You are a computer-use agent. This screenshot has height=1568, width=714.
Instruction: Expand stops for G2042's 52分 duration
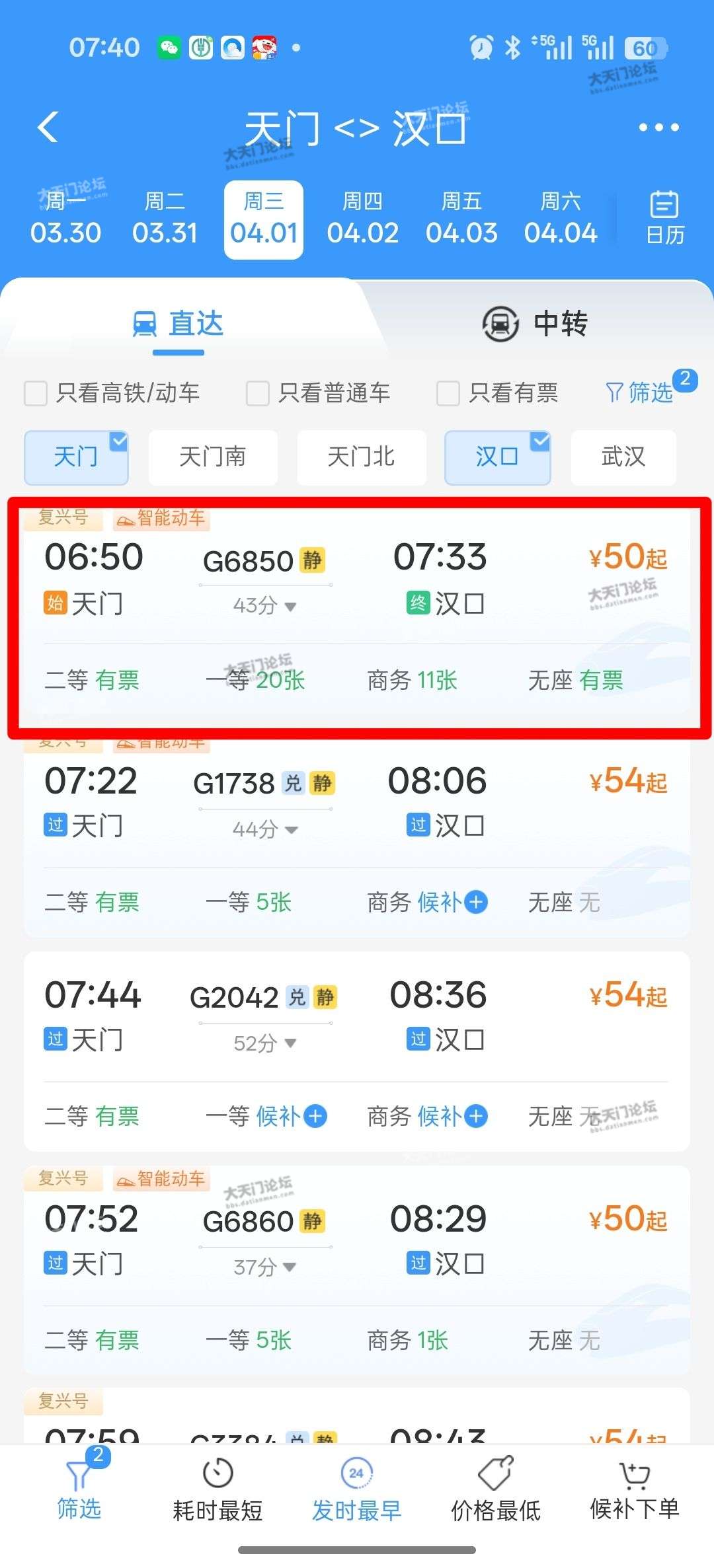[x=264, y=1043]
